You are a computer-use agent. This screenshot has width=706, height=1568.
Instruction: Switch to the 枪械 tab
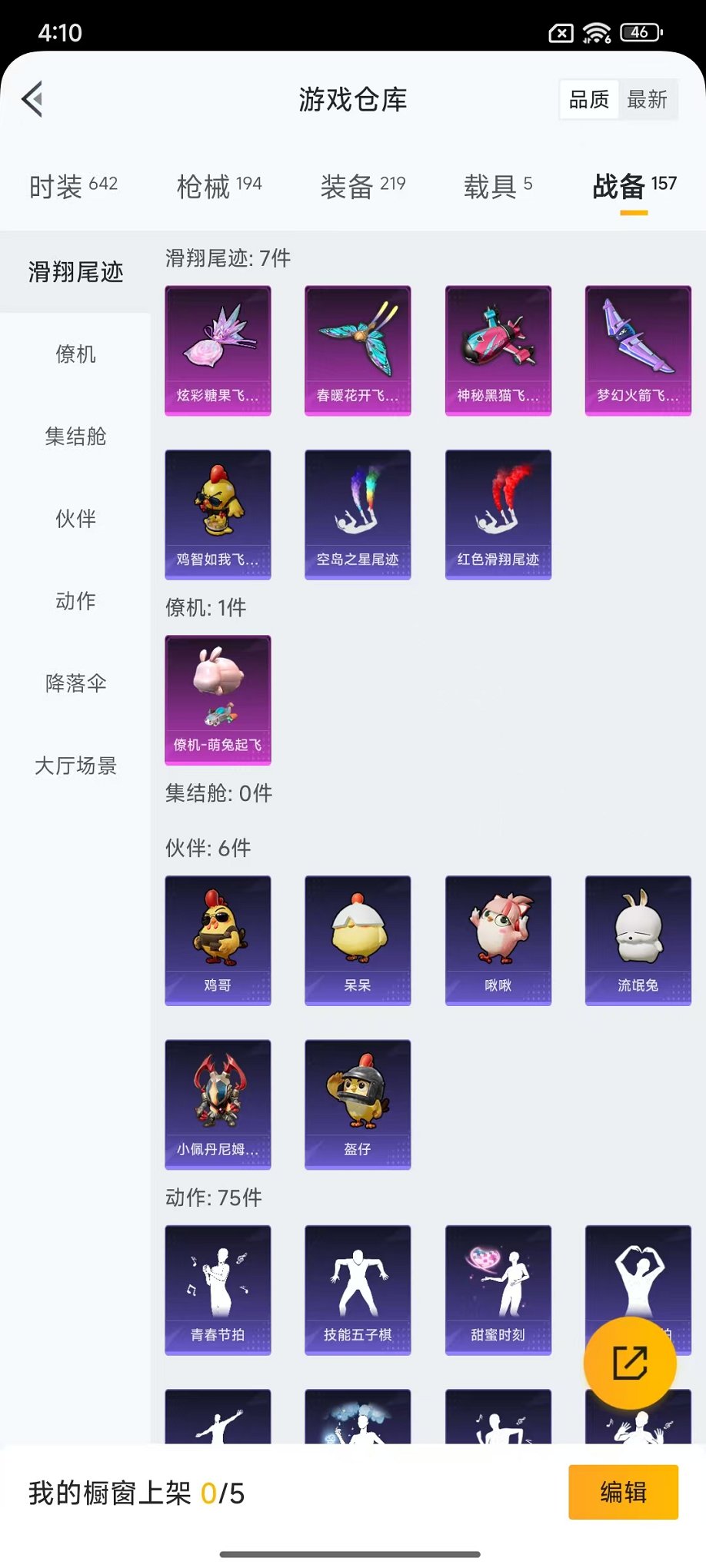[x=219, y=186]
